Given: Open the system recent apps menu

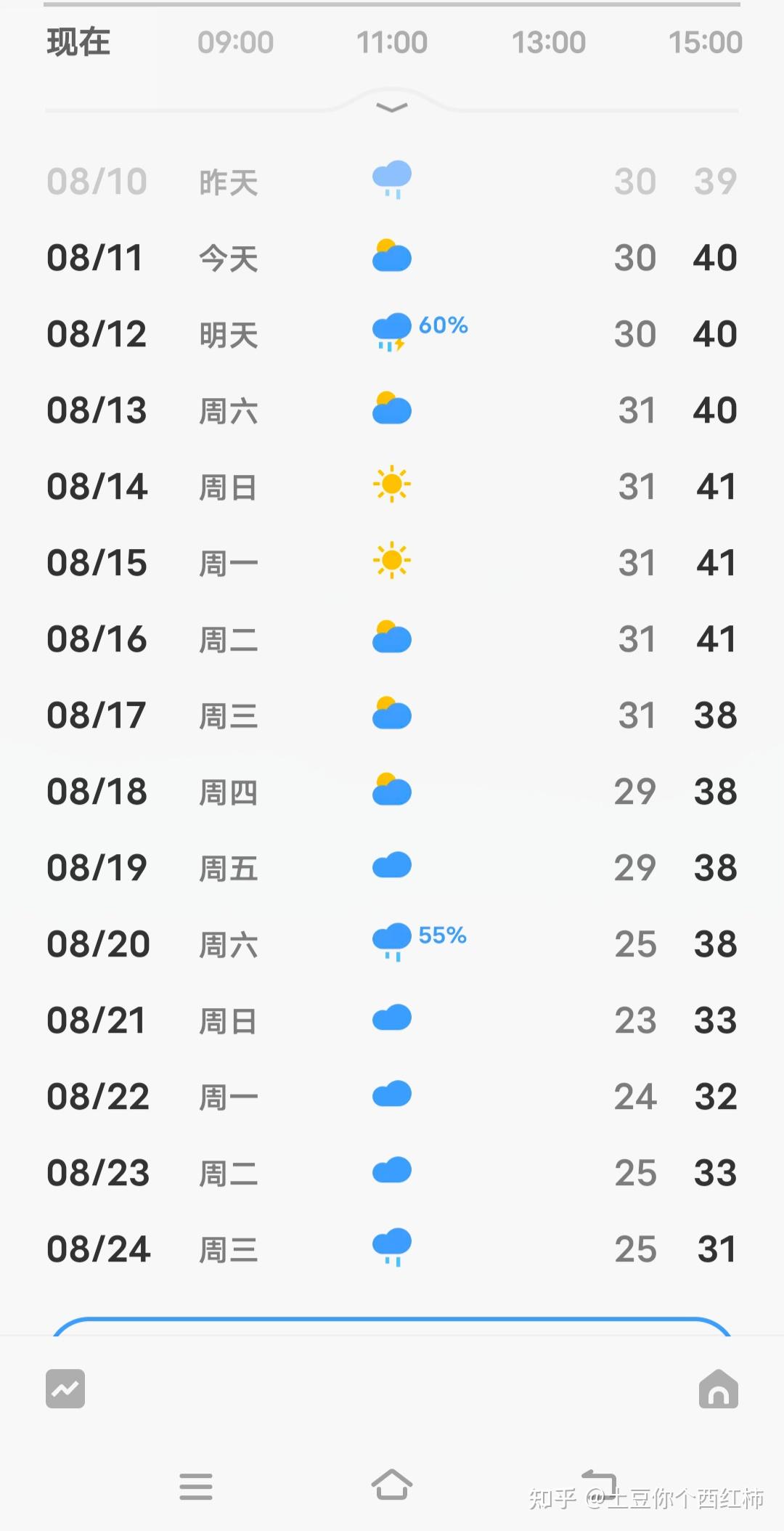Looking at the screenshot, I should (x=196, y=1486).
